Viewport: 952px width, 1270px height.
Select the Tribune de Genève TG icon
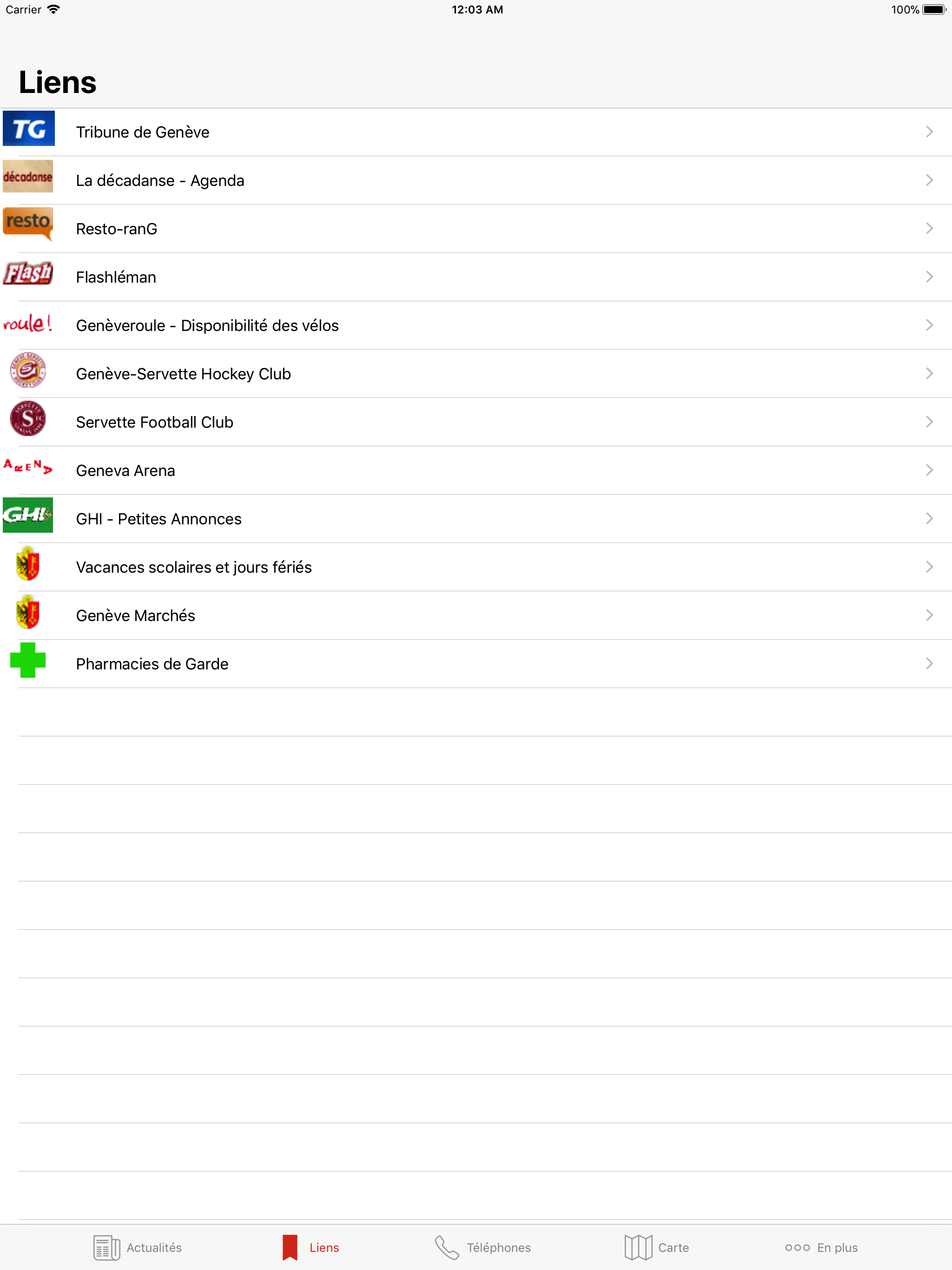[x=29, y=129]
